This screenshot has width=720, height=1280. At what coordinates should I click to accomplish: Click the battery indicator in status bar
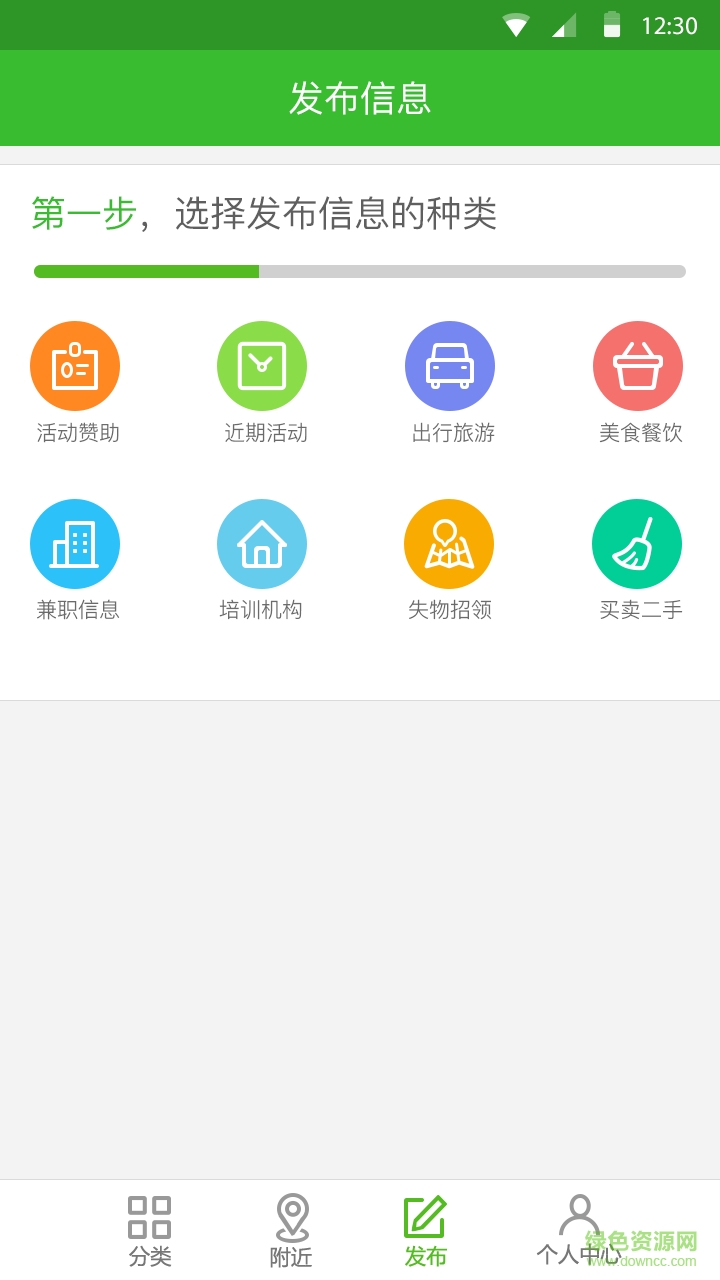(613, 23)
